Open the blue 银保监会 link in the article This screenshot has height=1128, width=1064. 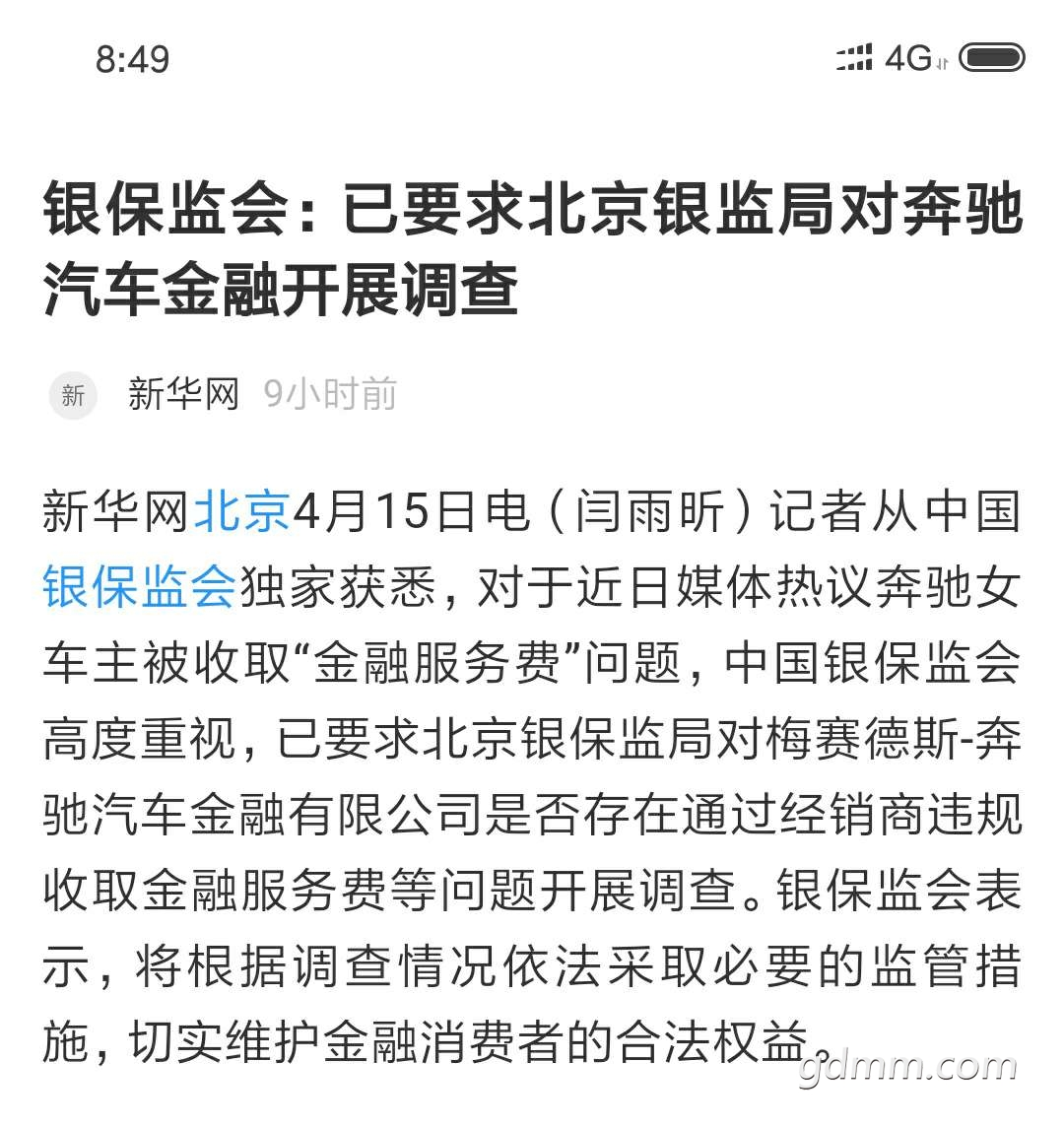[x=140, y=589]
